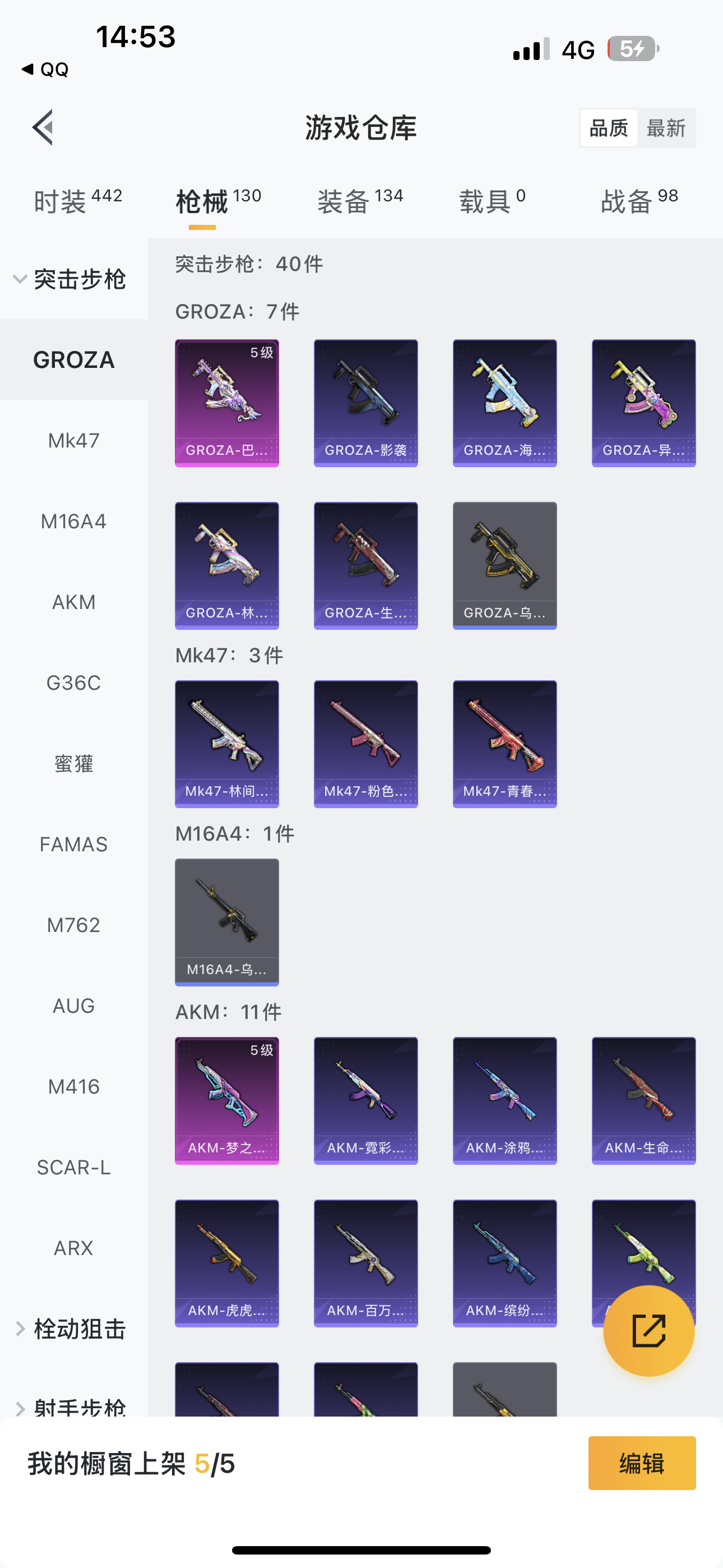The image size is (723, 1568).
Task: Select SCAR-L in the sidebar
Action: pos(73,1168)
